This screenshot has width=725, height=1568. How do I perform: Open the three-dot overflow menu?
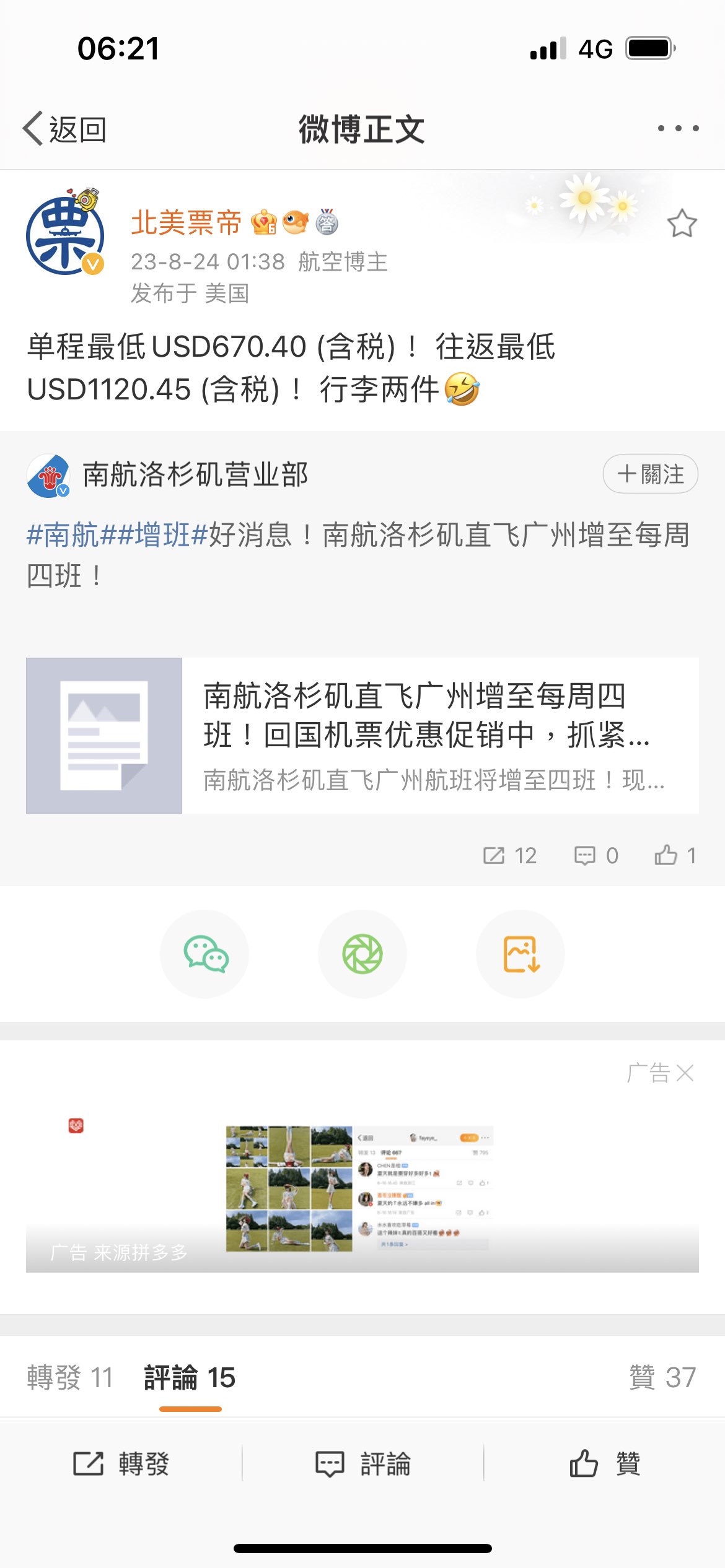point(678,128)
